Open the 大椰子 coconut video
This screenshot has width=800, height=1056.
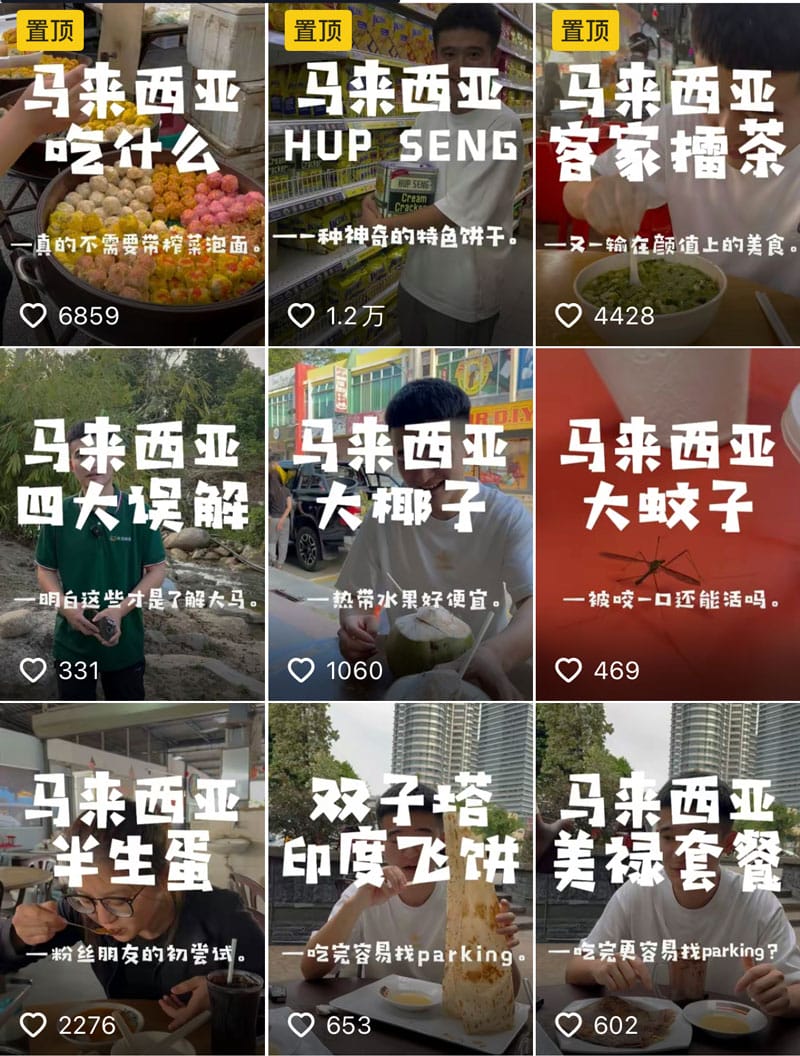click(400, 525)
